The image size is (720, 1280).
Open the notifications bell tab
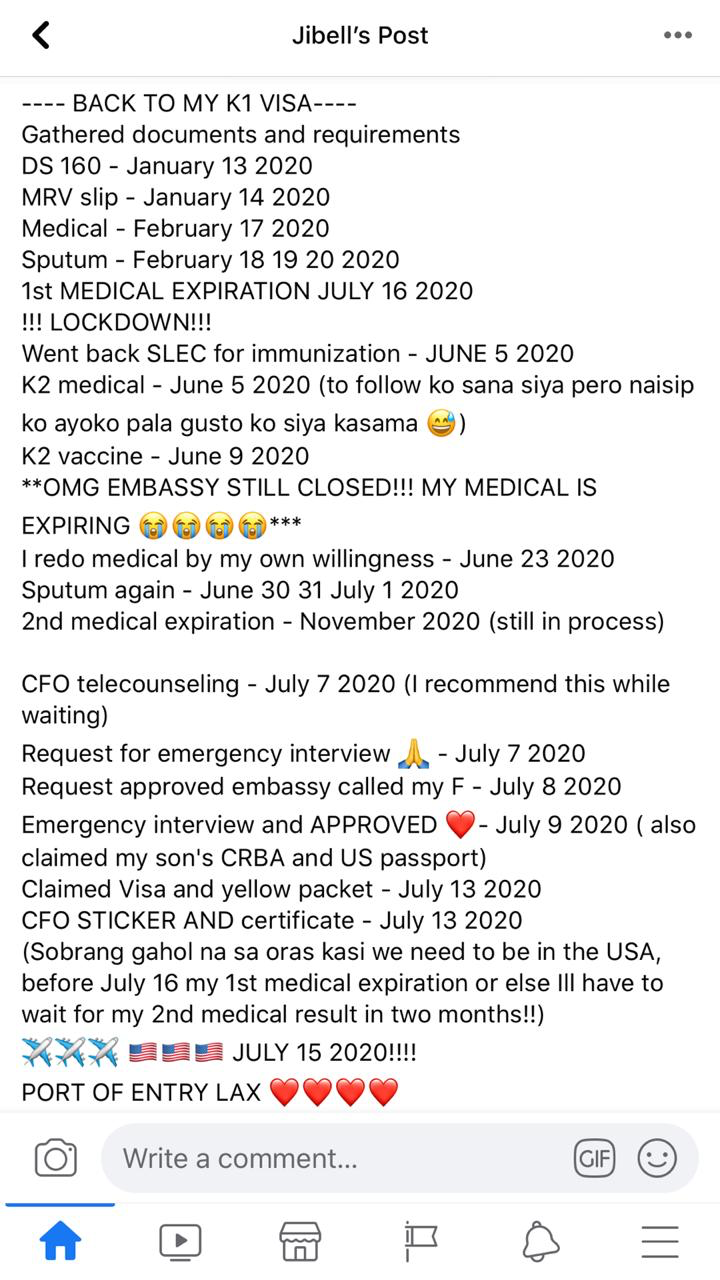tap(540, 1242)
